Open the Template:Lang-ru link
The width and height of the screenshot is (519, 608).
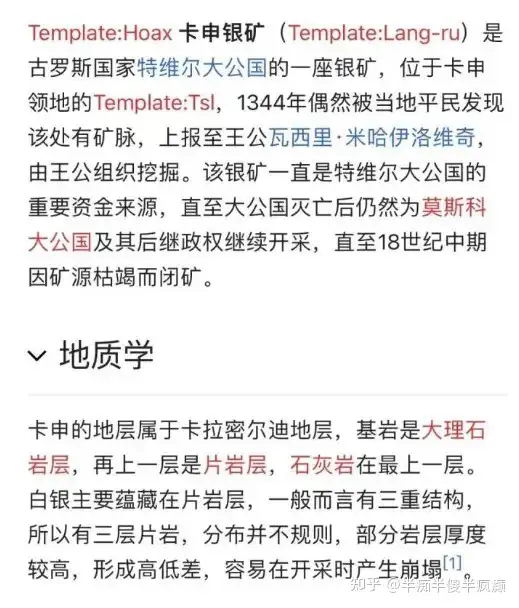[375, 33]
